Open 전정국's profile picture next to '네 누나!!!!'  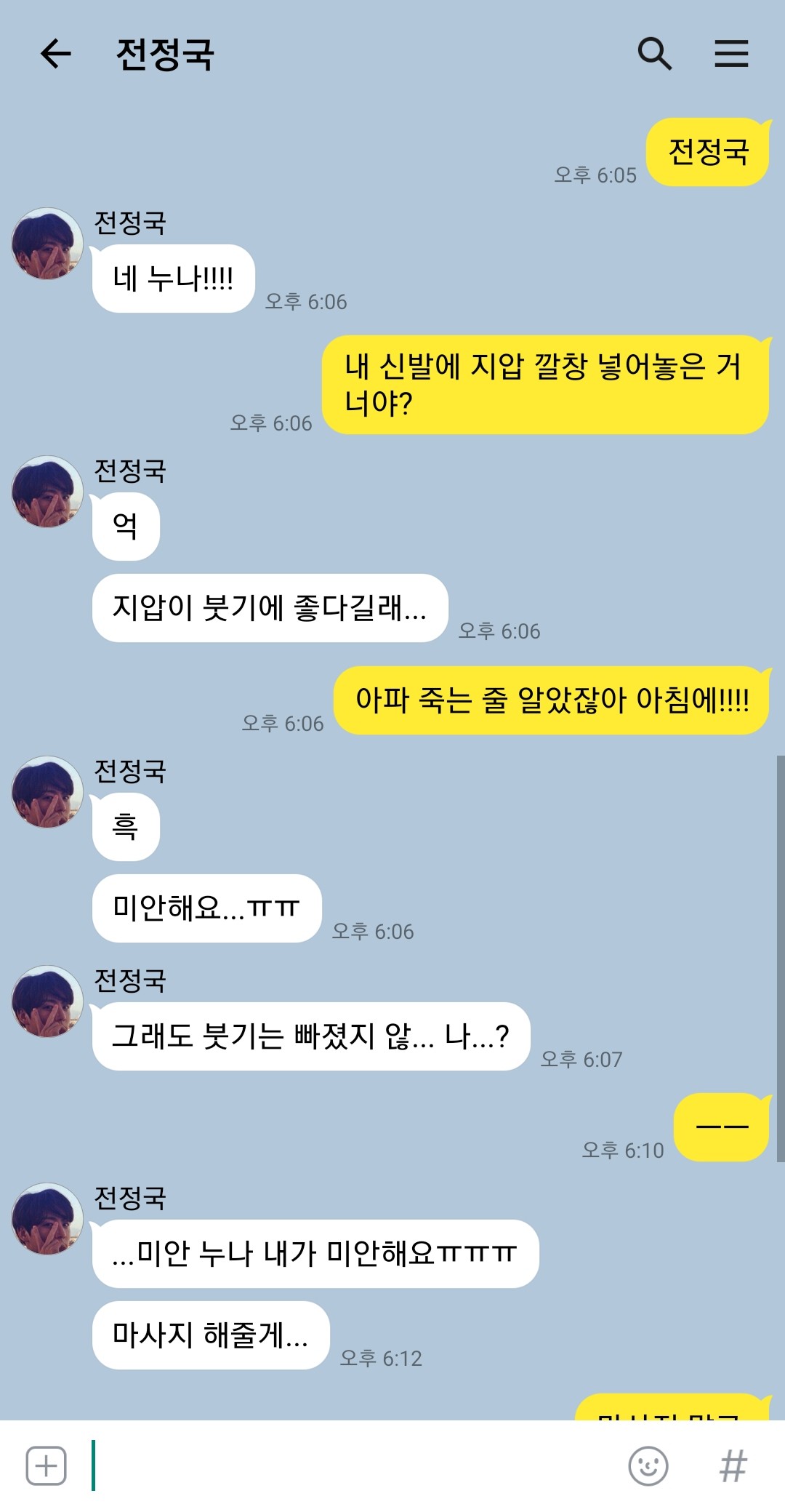(x=47, y=244)
